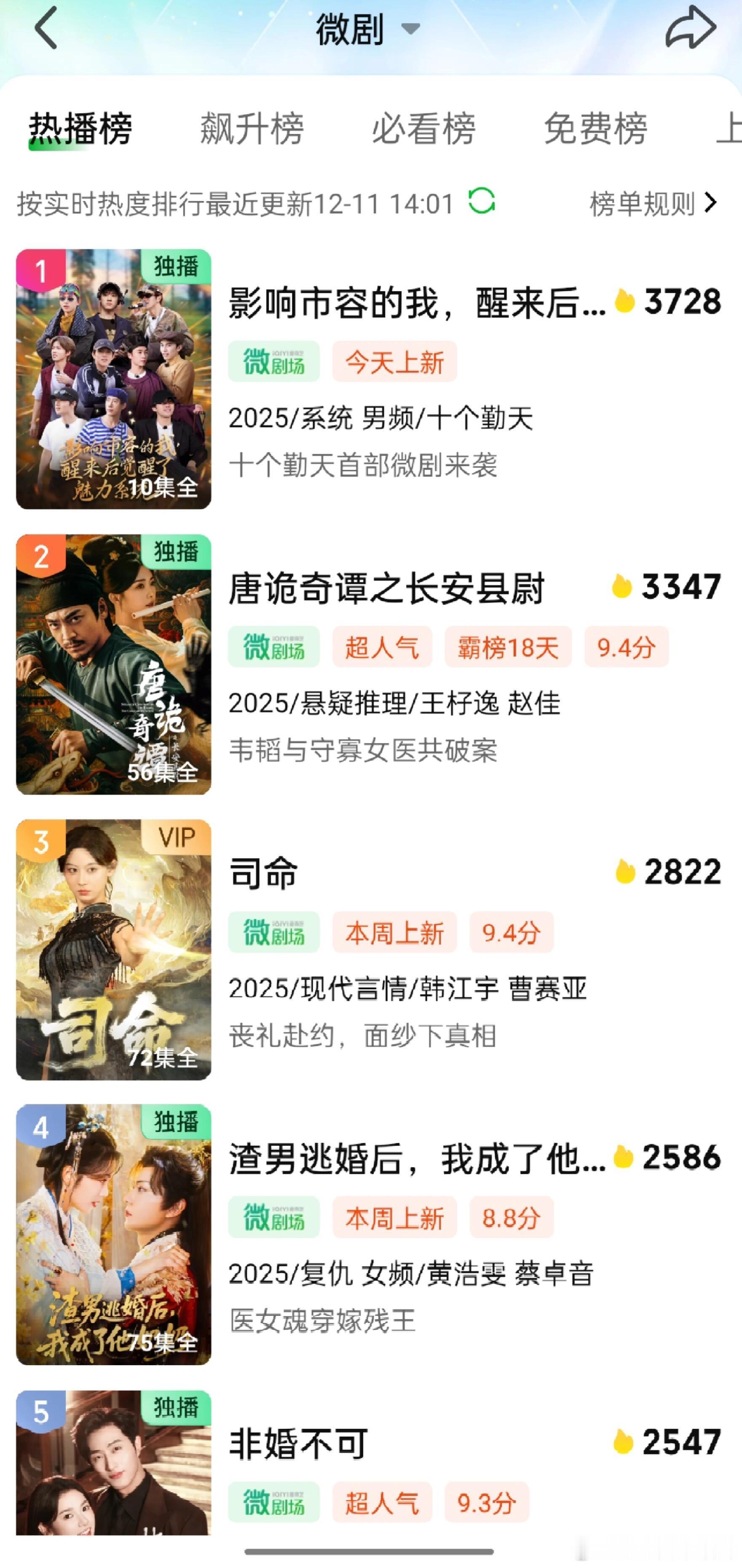Viewport: 742px width, 1568px height.
Task: Open the VIP drama 司命
Action: 264,873
